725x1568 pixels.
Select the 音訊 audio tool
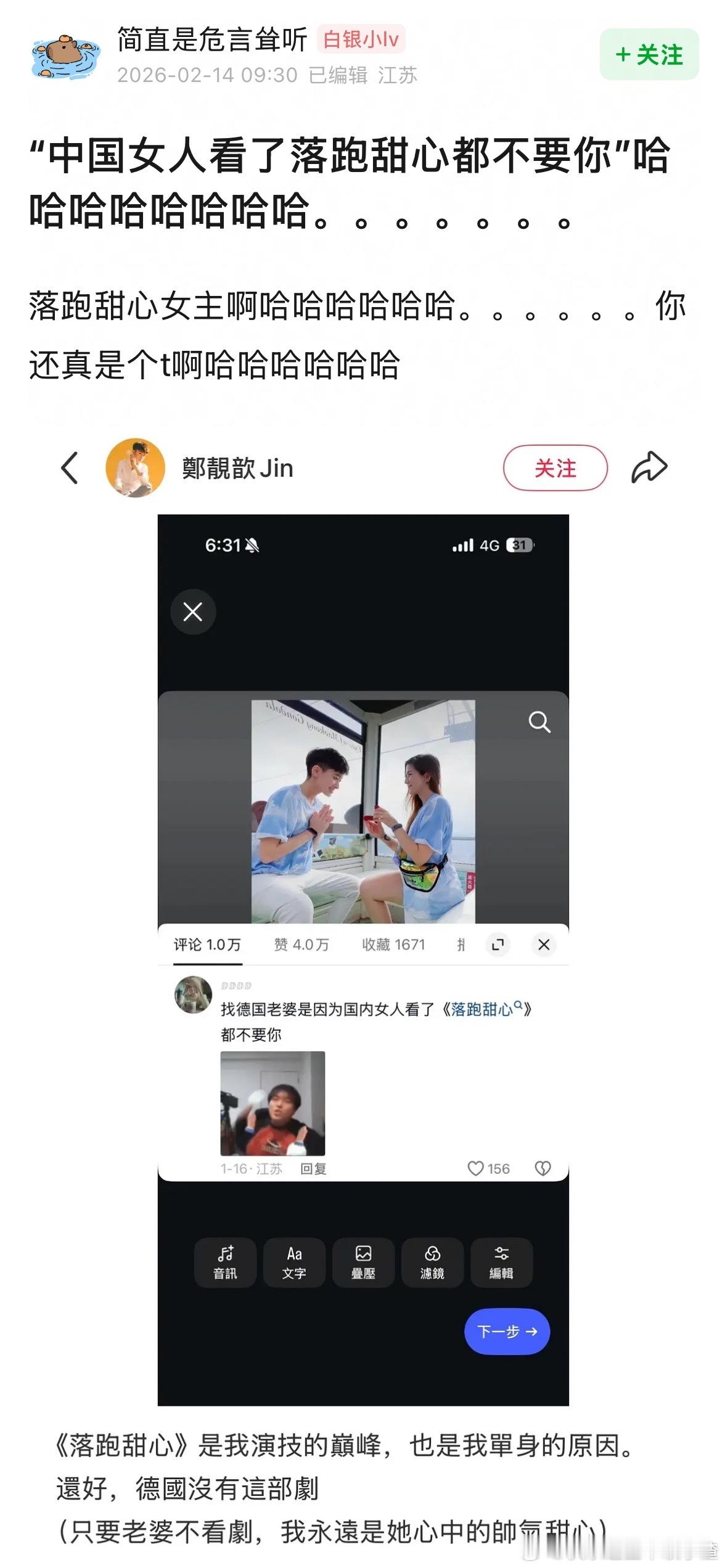point(225,1262)
